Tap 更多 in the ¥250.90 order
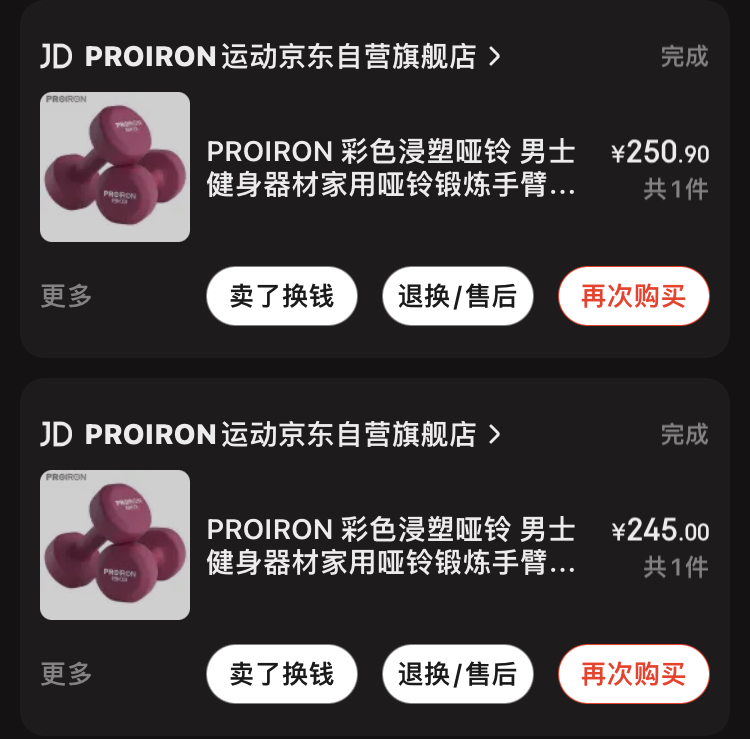 66,296
